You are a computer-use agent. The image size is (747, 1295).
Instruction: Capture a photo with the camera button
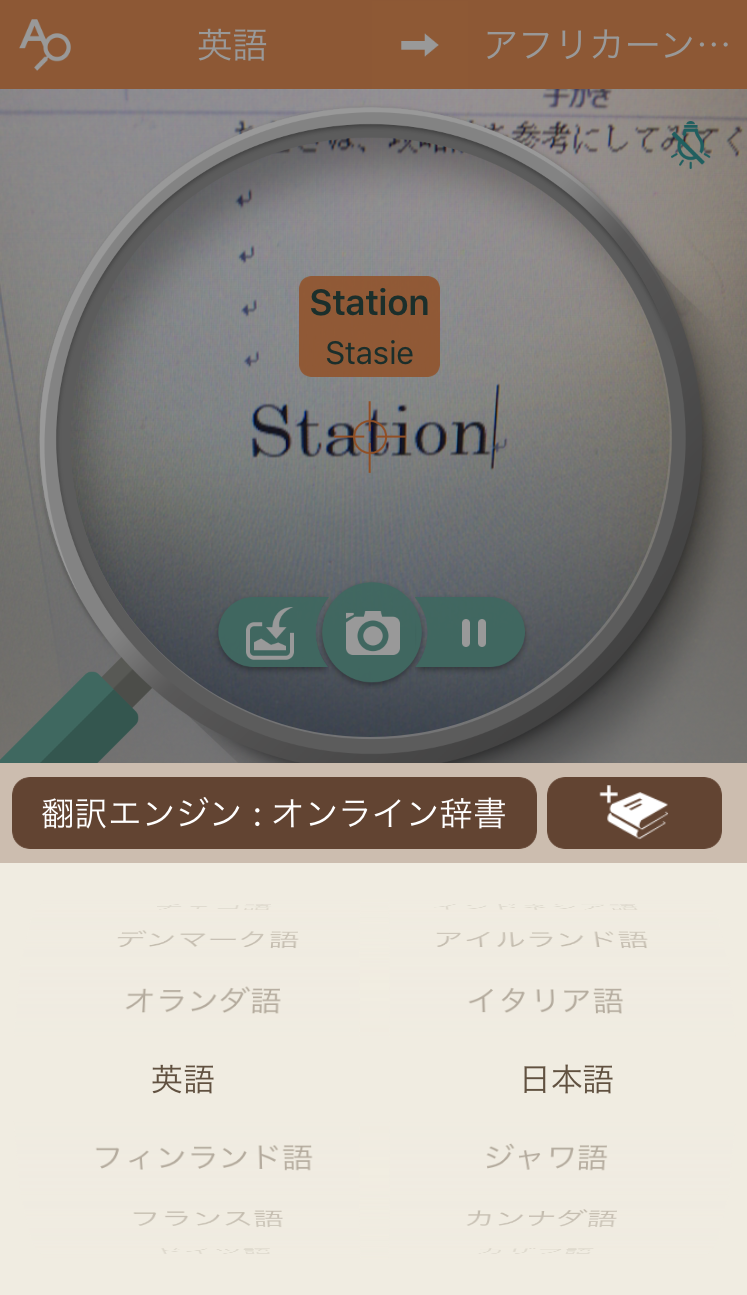(x=372, y=633)
